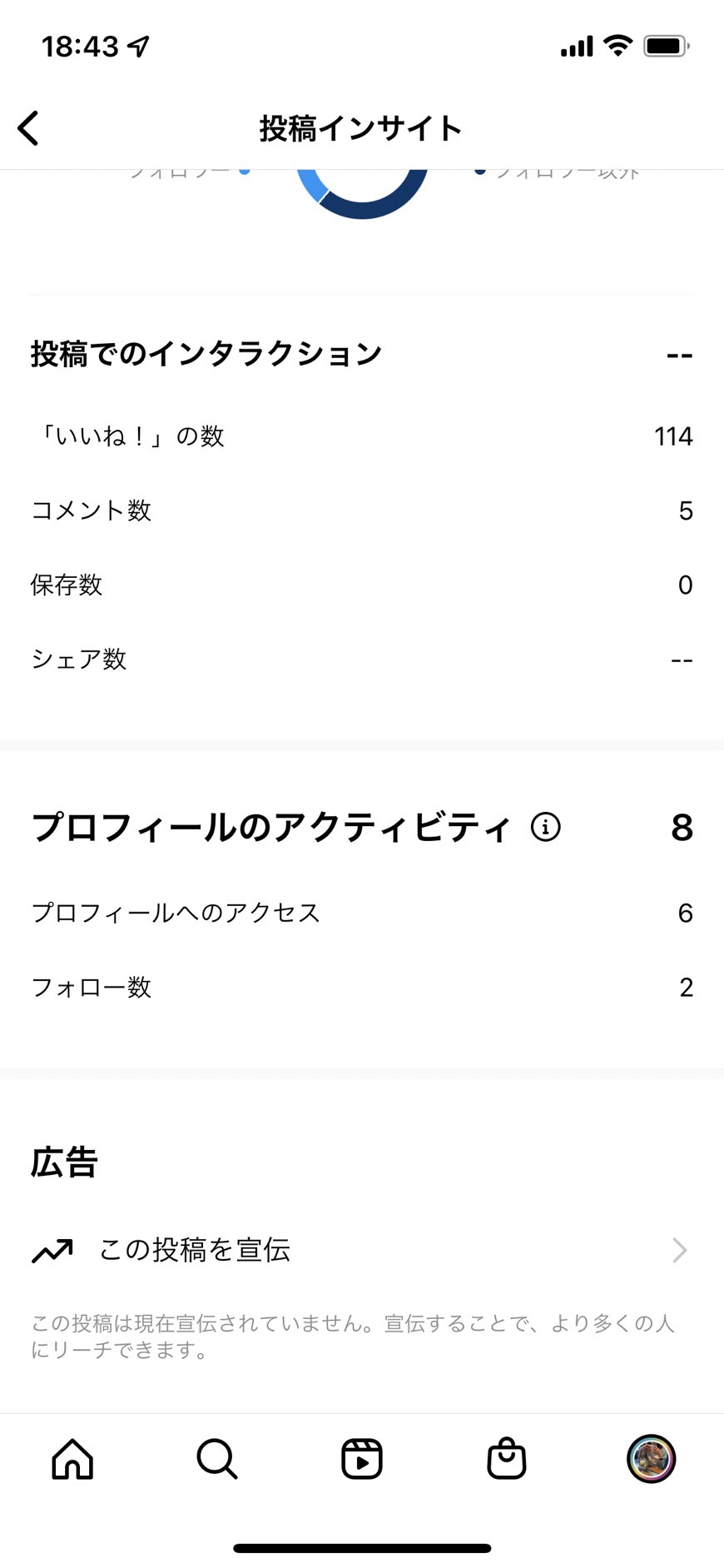
Task: Switch to the Search tab
Action: click(x=217, y=1459)
